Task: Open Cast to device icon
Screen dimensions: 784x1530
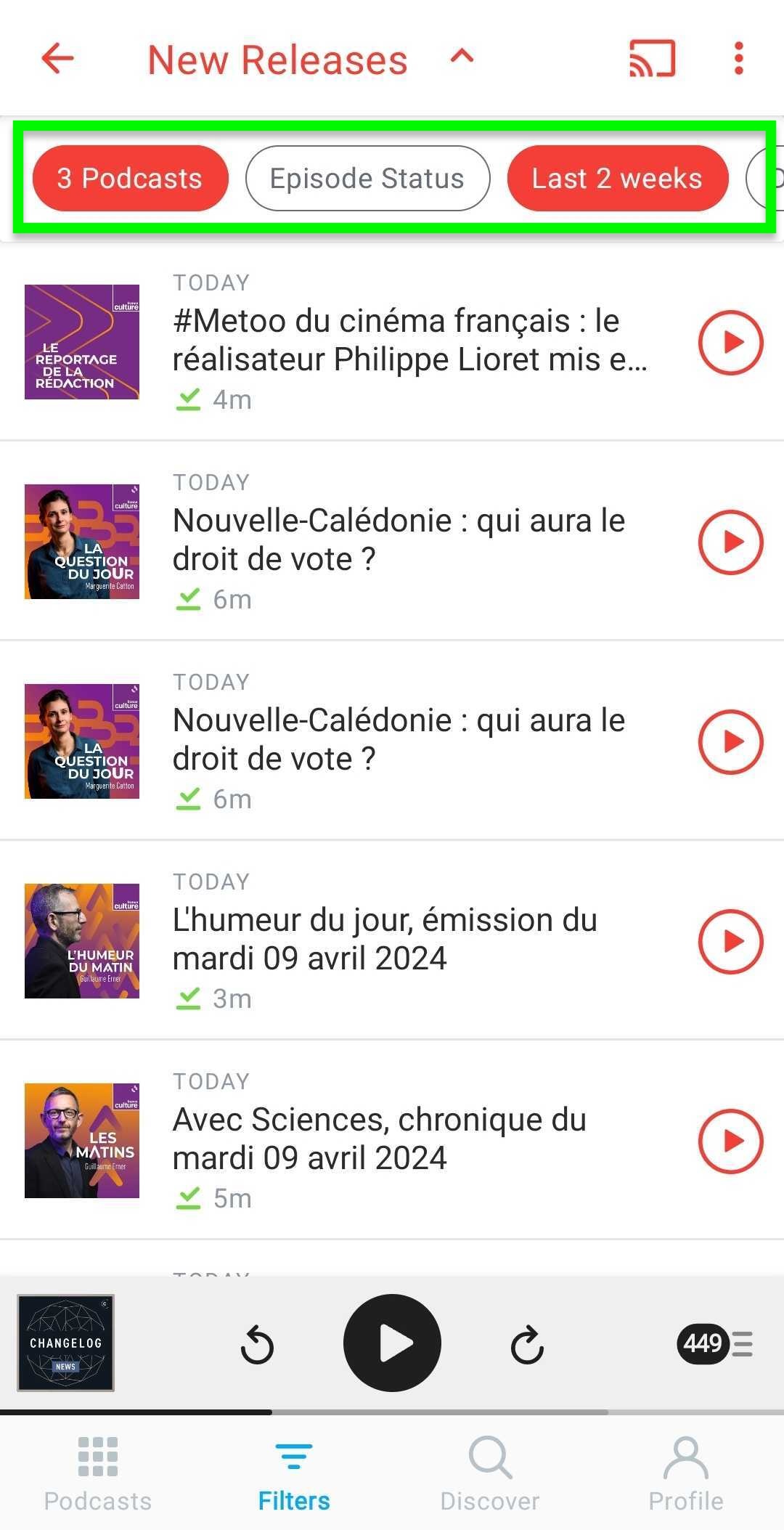Action: pos(648,58)
